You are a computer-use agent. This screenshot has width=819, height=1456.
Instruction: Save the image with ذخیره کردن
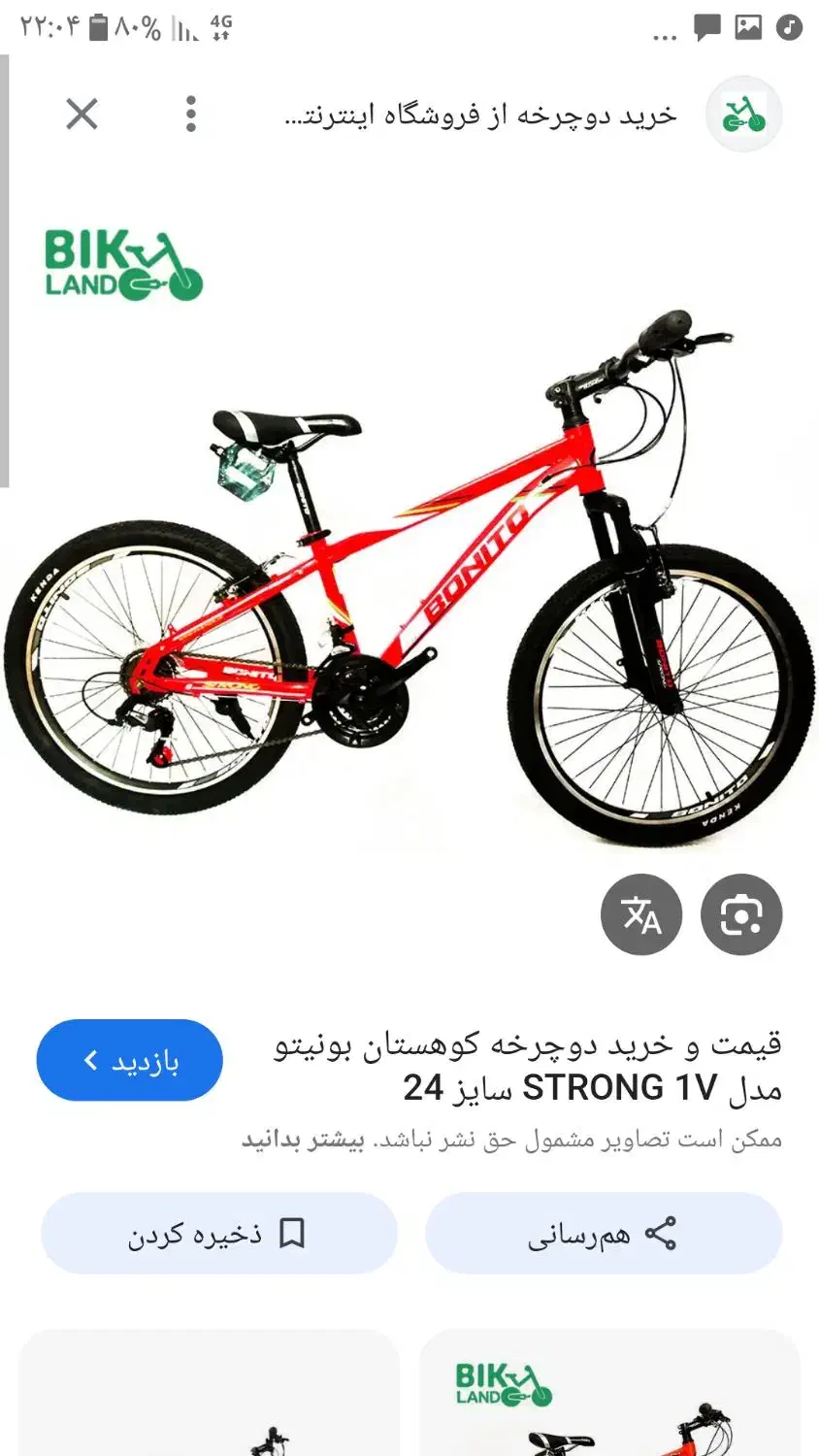219,1234
